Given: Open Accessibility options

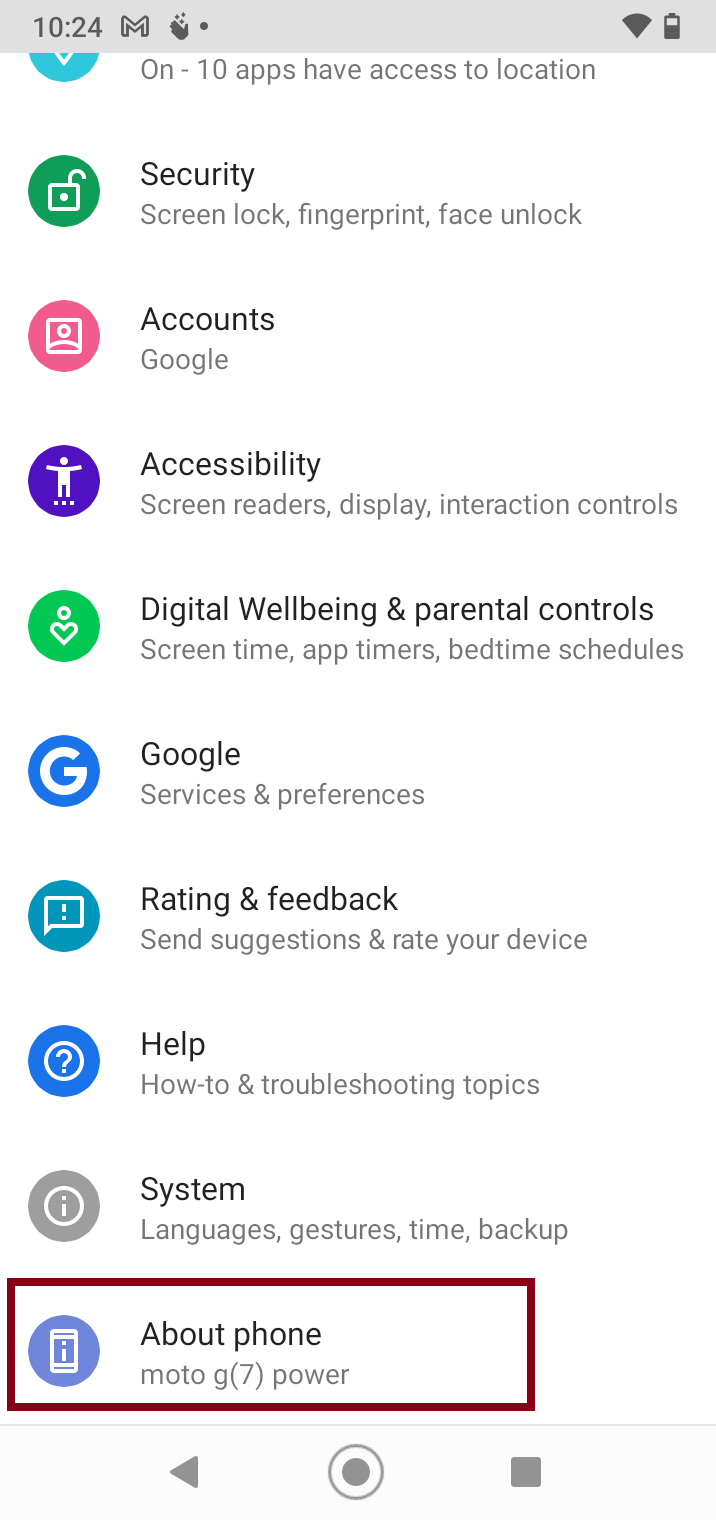Looking at the screenshot, I should 360,483.
